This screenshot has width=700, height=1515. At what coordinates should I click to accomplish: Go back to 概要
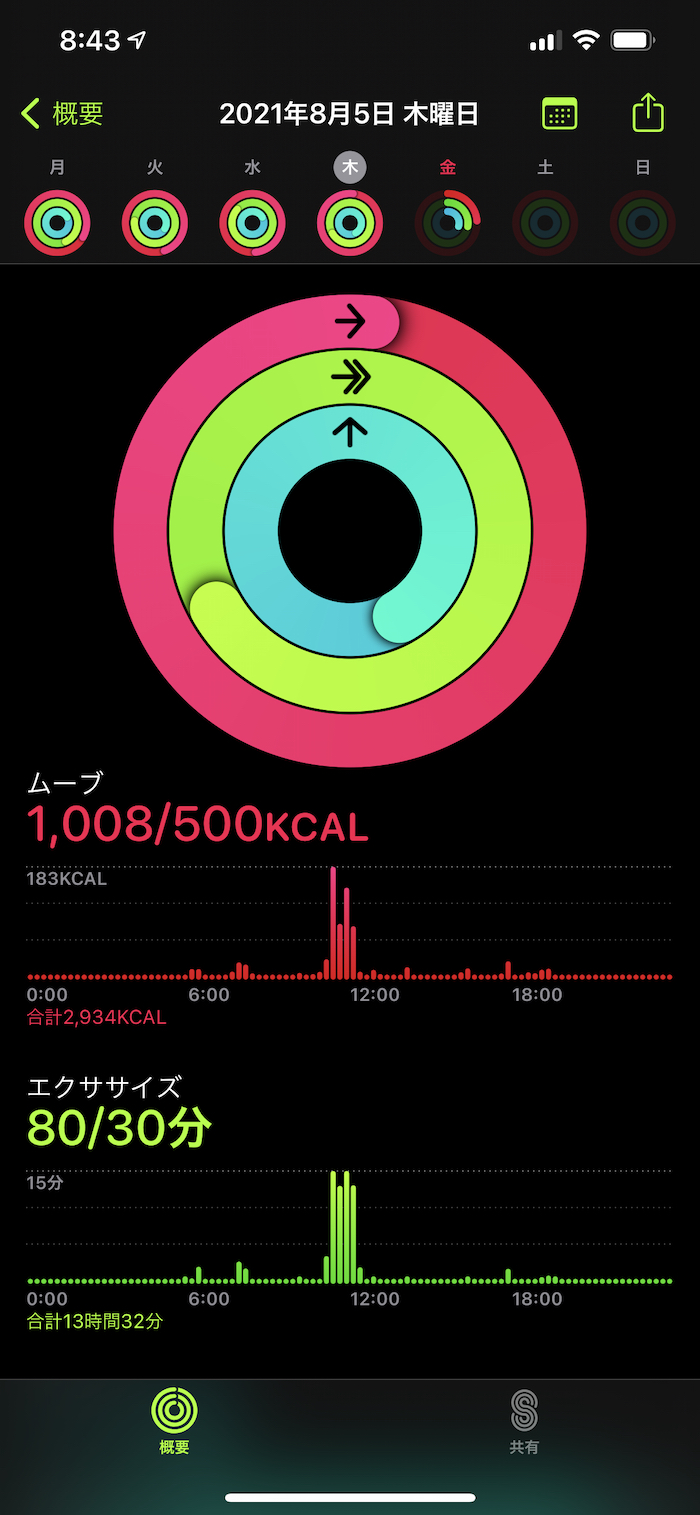pyautogui.click(x=62, y=114)
